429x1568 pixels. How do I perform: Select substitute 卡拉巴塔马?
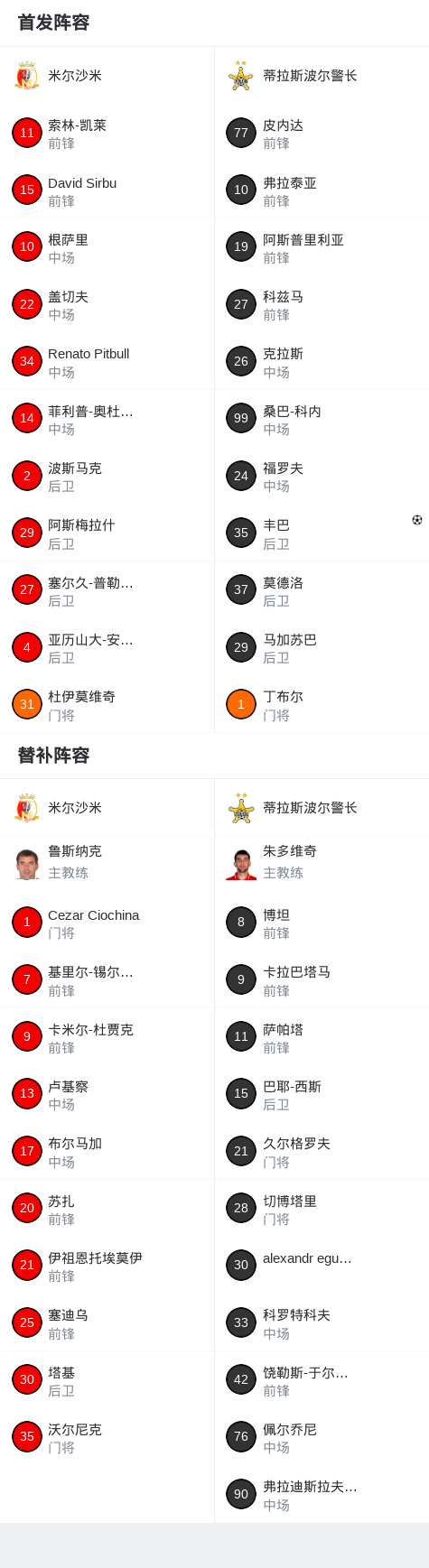point(322,980)
